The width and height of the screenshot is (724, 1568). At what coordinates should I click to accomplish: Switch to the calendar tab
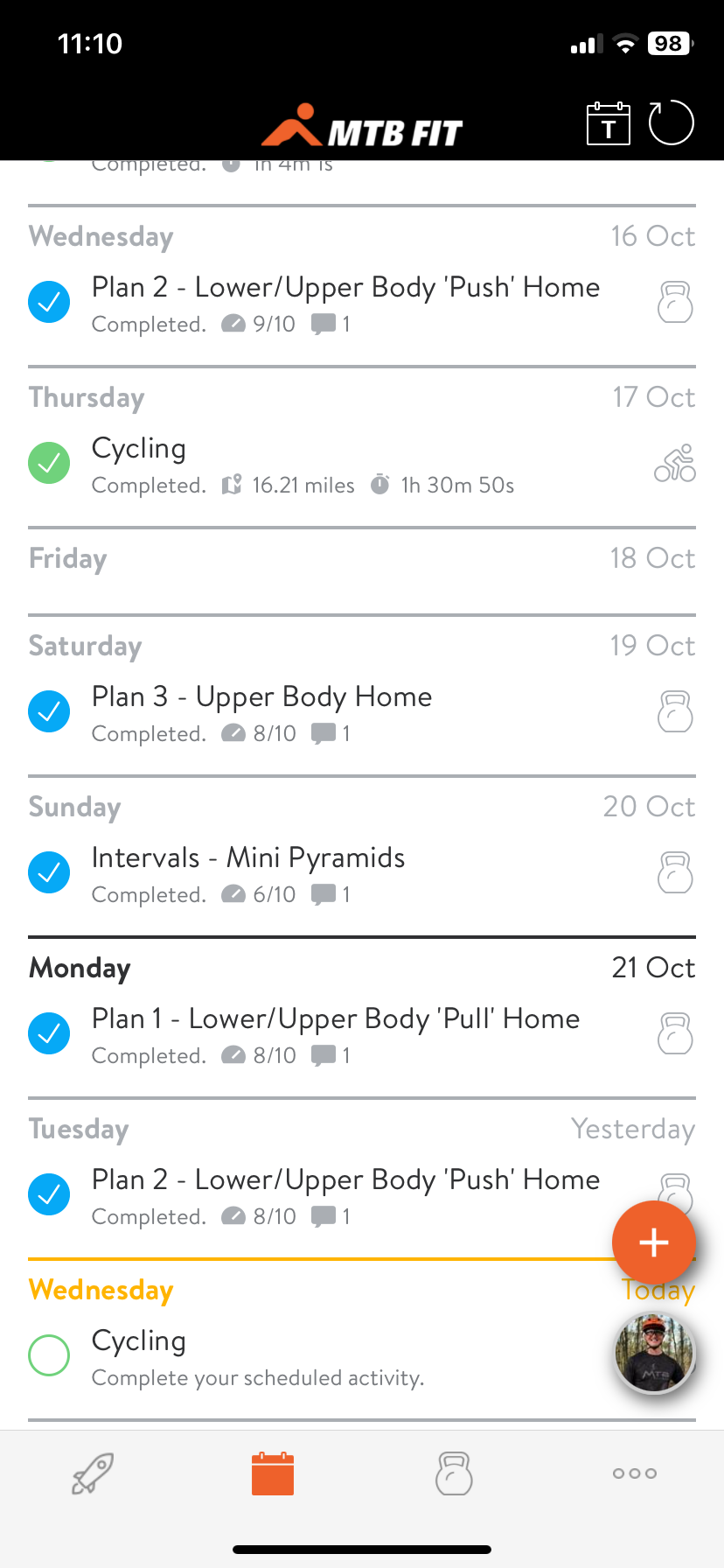tap(273, 1473)
